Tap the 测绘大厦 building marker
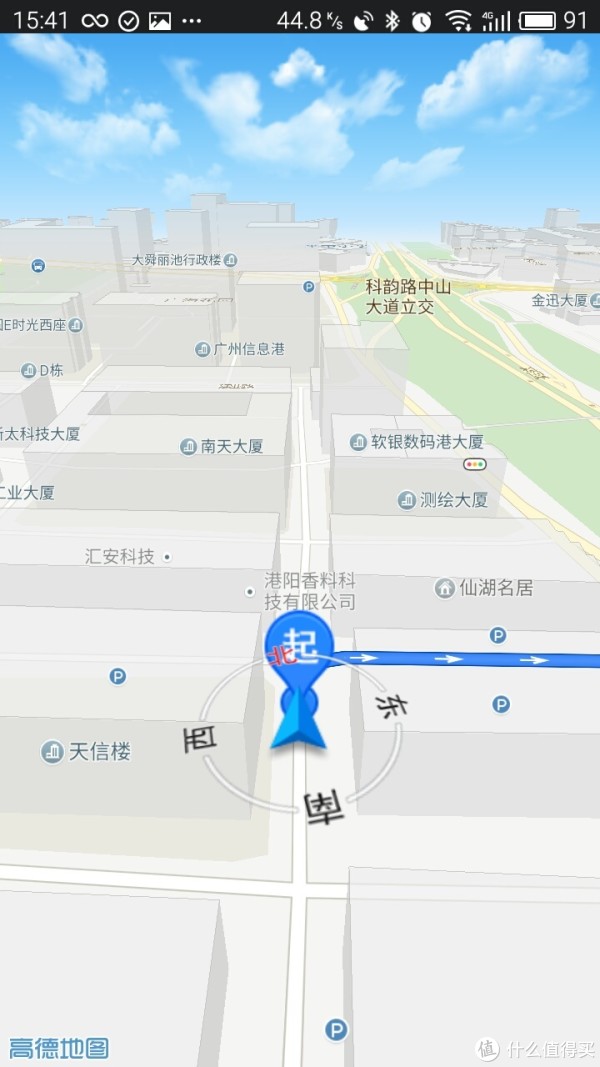The image size is (600, 1067). coord(443,500)
